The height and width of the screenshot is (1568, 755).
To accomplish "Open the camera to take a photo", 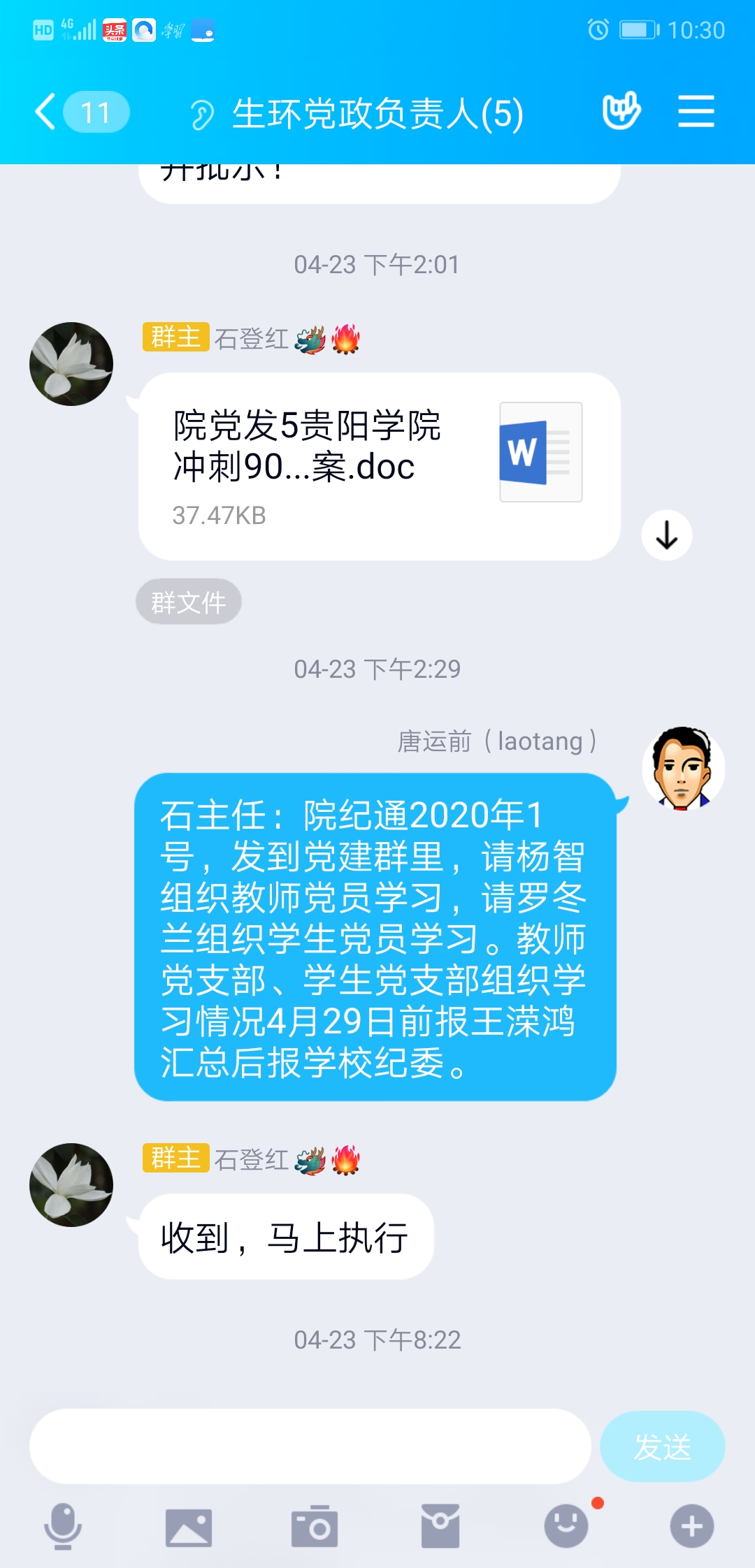I will point(315,1526).
